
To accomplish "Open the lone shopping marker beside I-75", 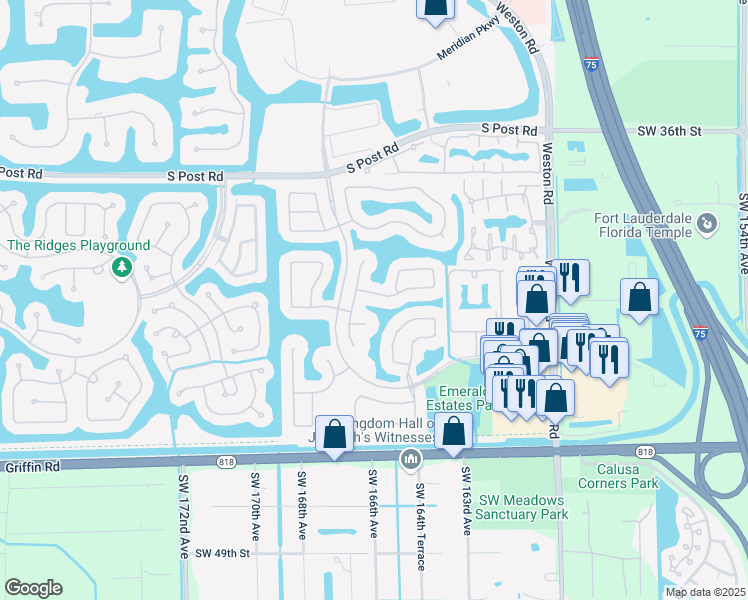I will tap(639, 299).
